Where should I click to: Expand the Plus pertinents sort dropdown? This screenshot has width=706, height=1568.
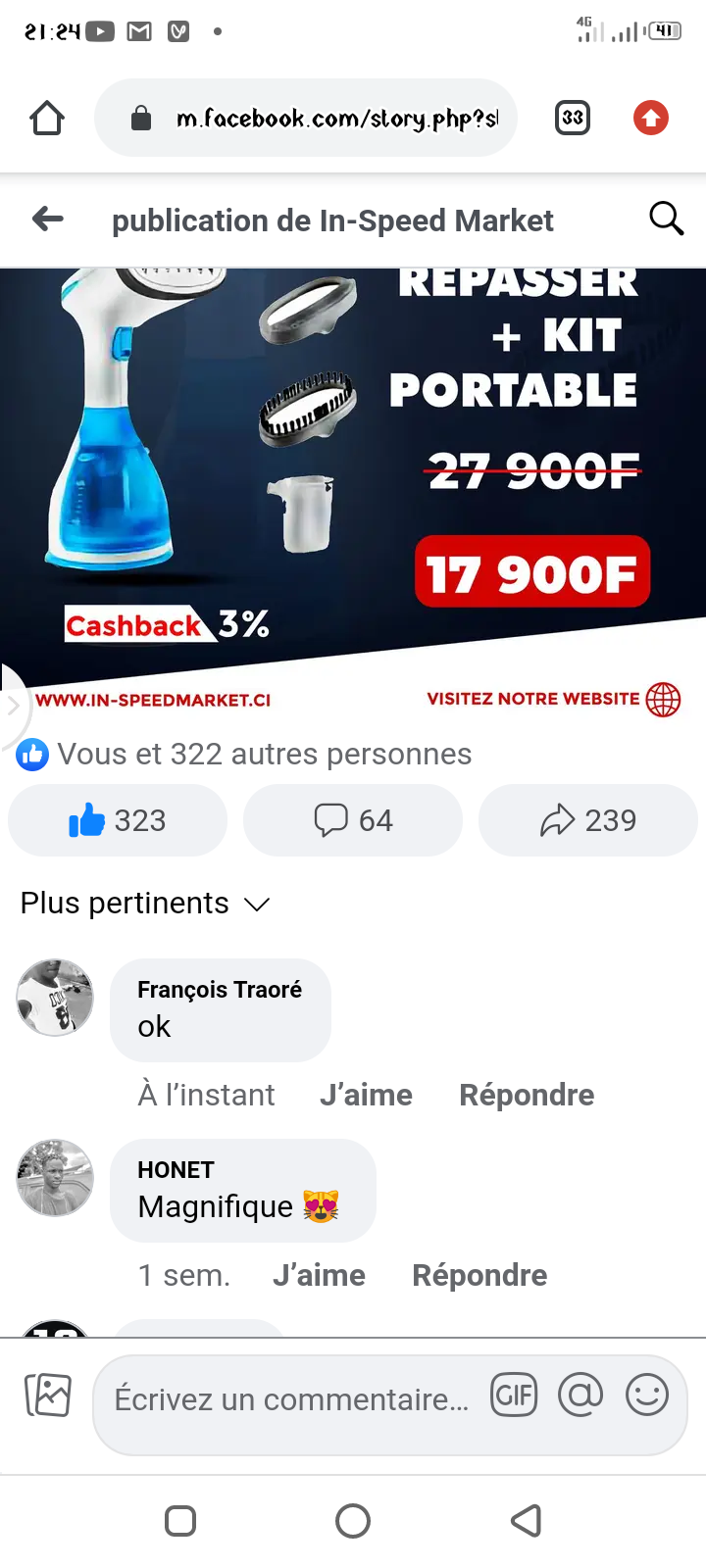pyautogui.click(x=144, y=904)
